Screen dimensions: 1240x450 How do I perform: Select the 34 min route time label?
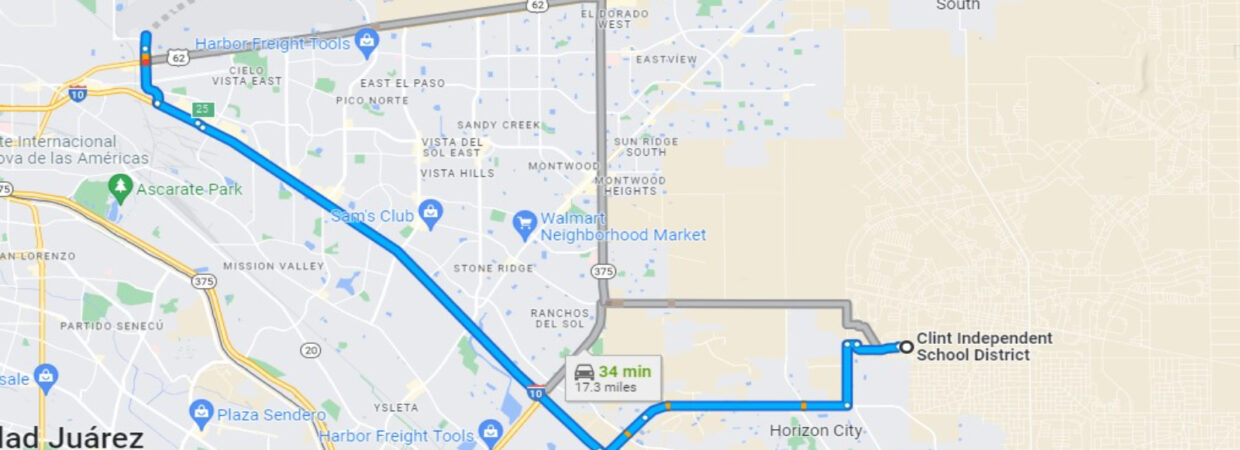(613, 379)
